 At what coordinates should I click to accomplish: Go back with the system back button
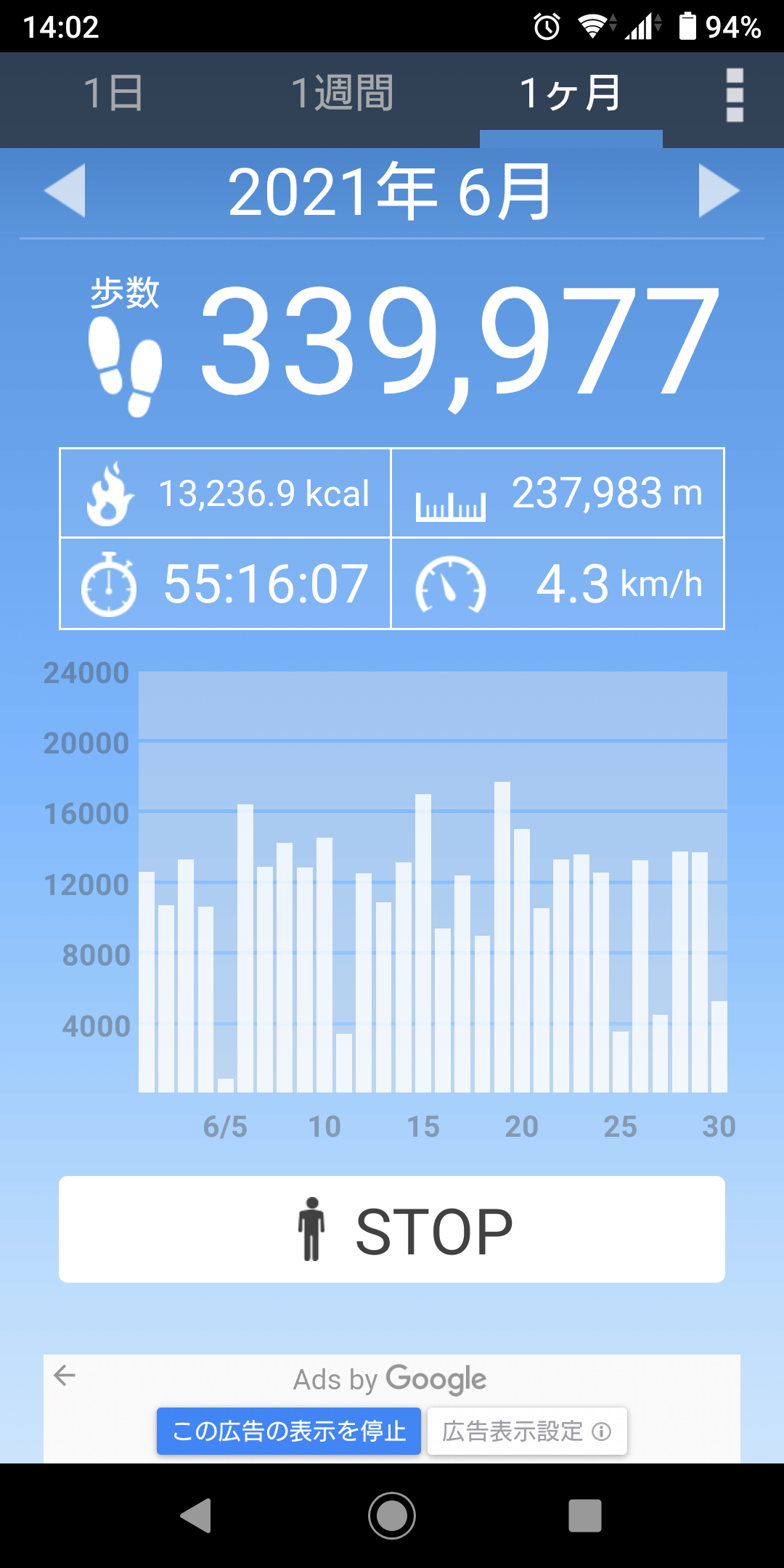tap(196, 1516)
